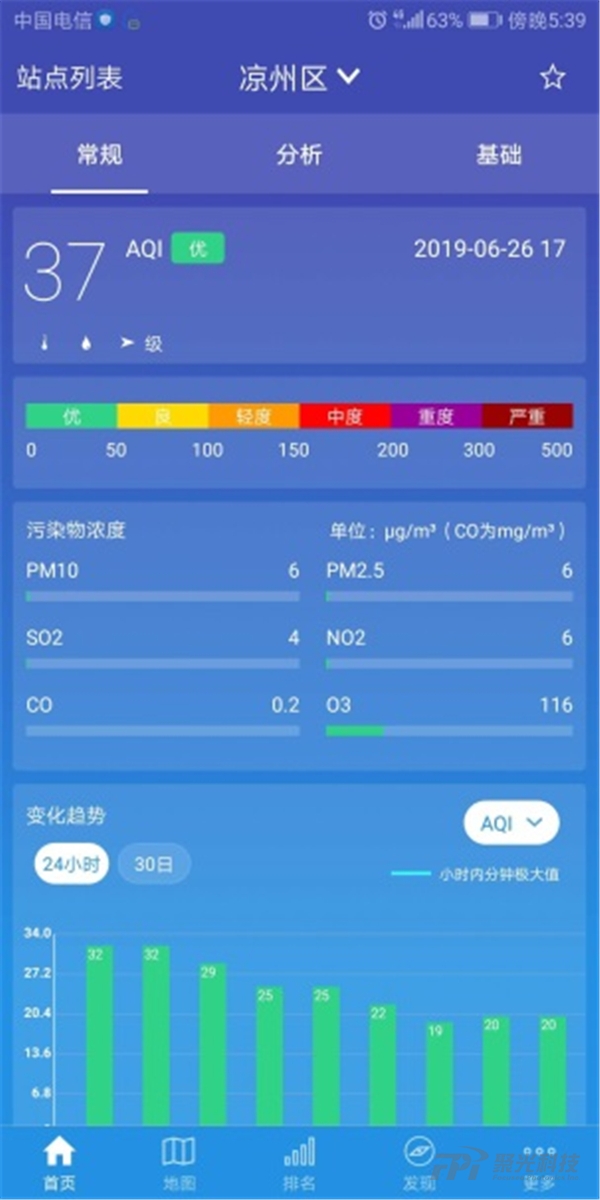Go to the 首页 home tab
Viewport: 600px width, 1200px height.
point(59,1162)
